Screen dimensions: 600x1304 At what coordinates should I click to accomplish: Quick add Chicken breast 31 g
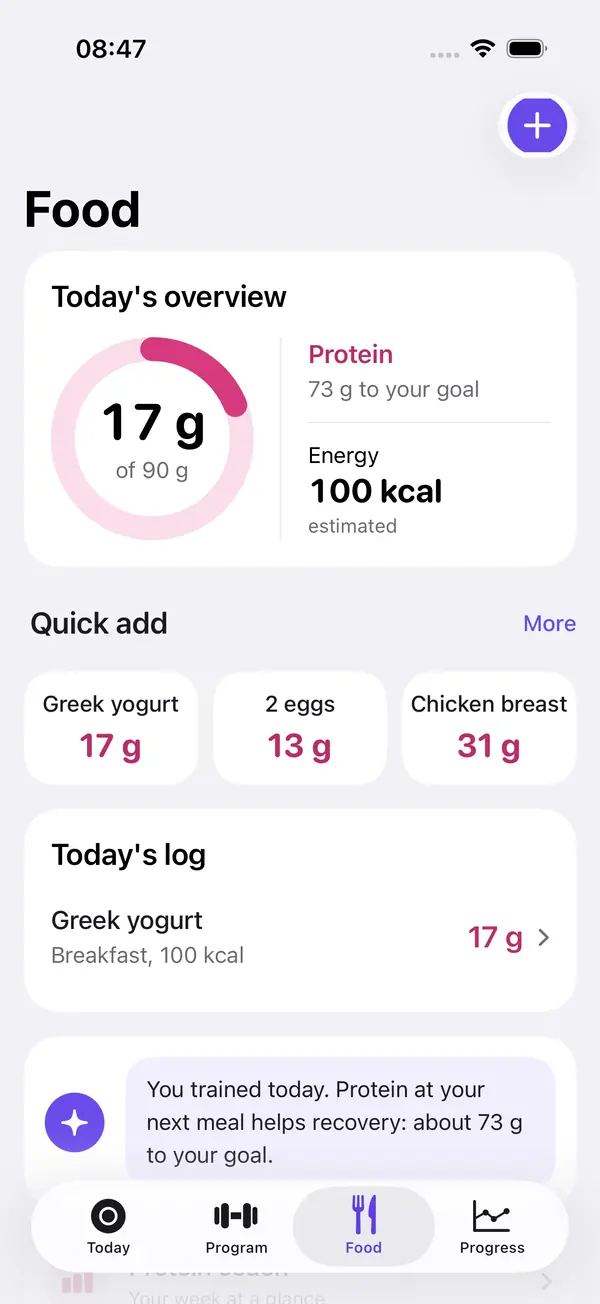click(489, 727)
